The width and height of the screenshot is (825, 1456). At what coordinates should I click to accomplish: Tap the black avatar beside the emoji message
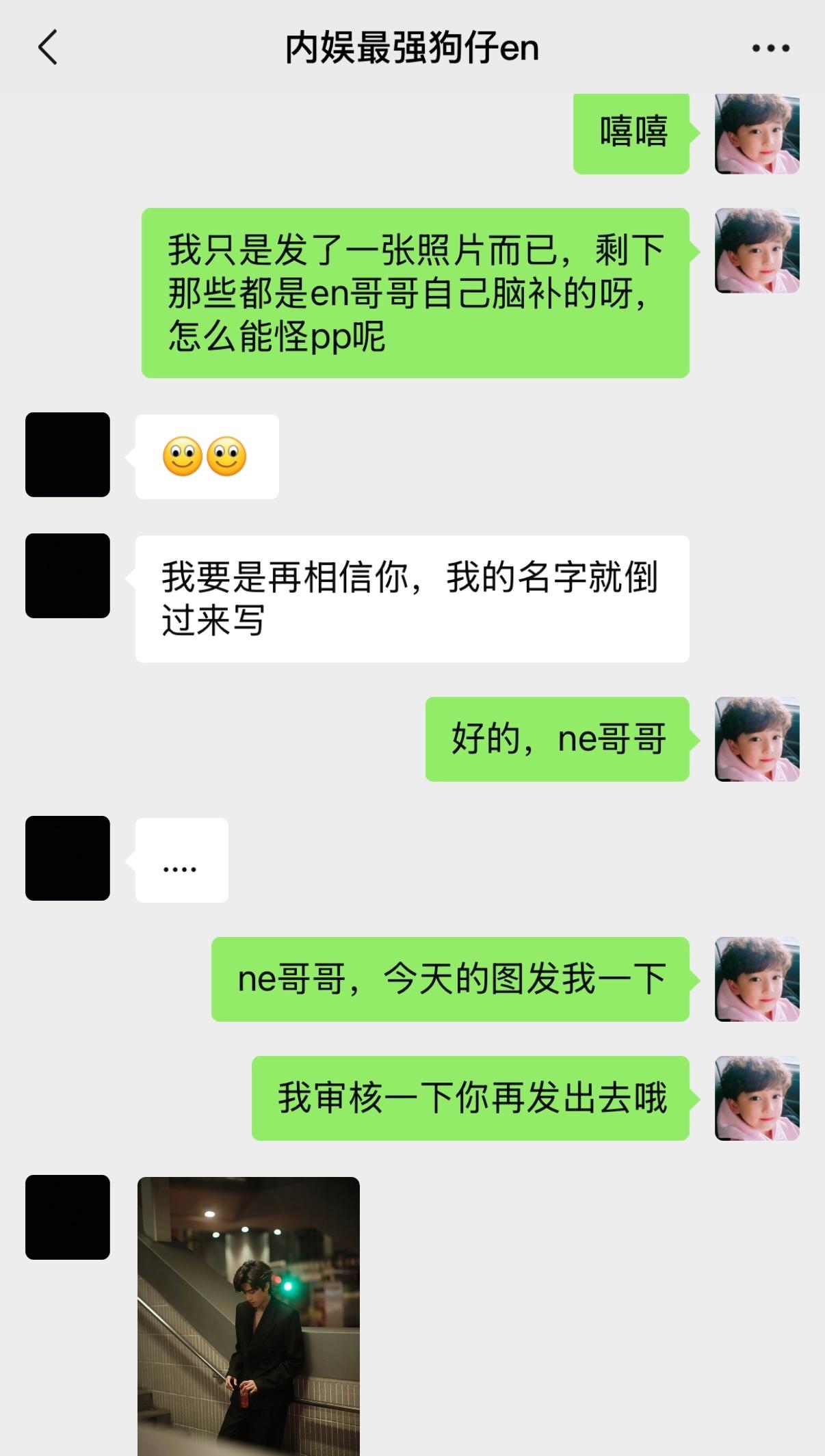pos(68,455)
